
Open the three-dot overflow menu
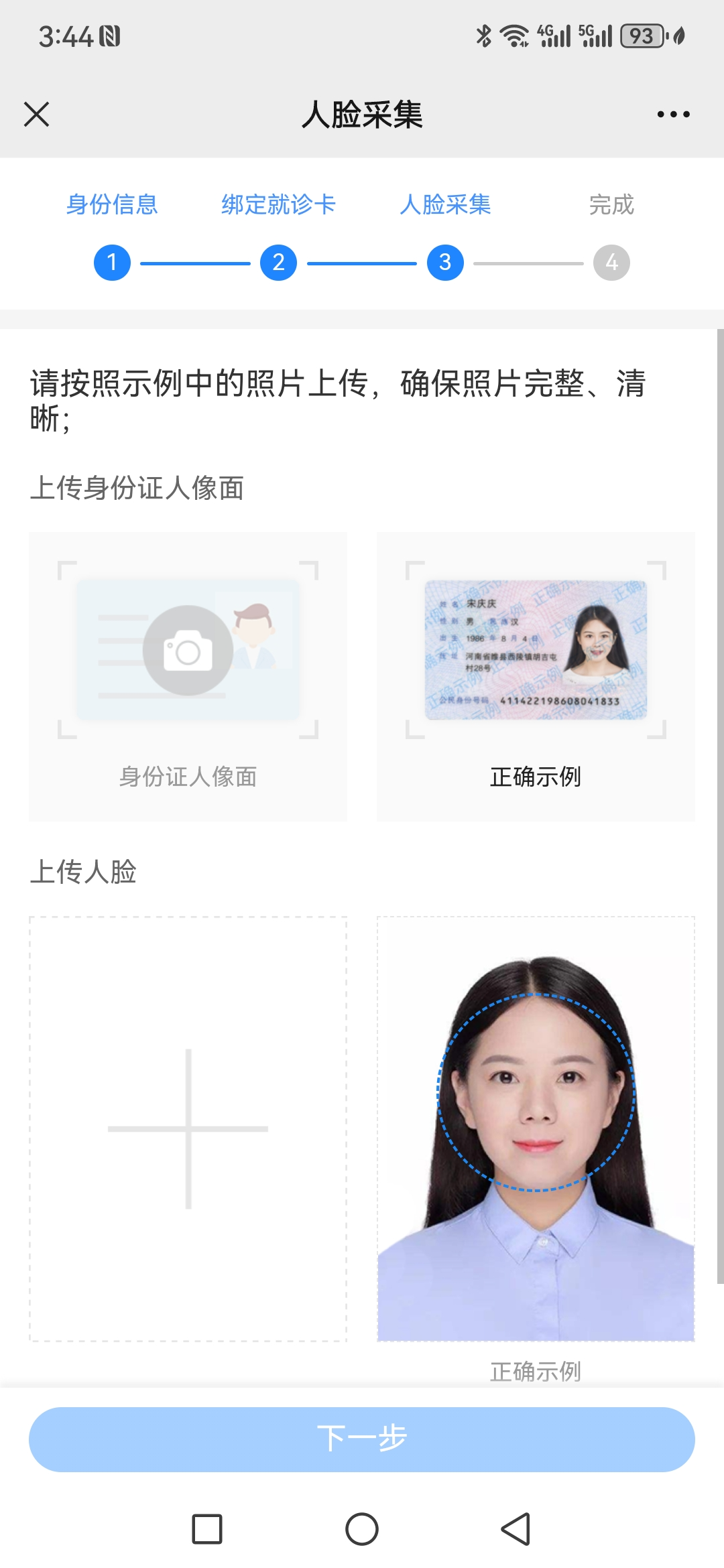673,115
